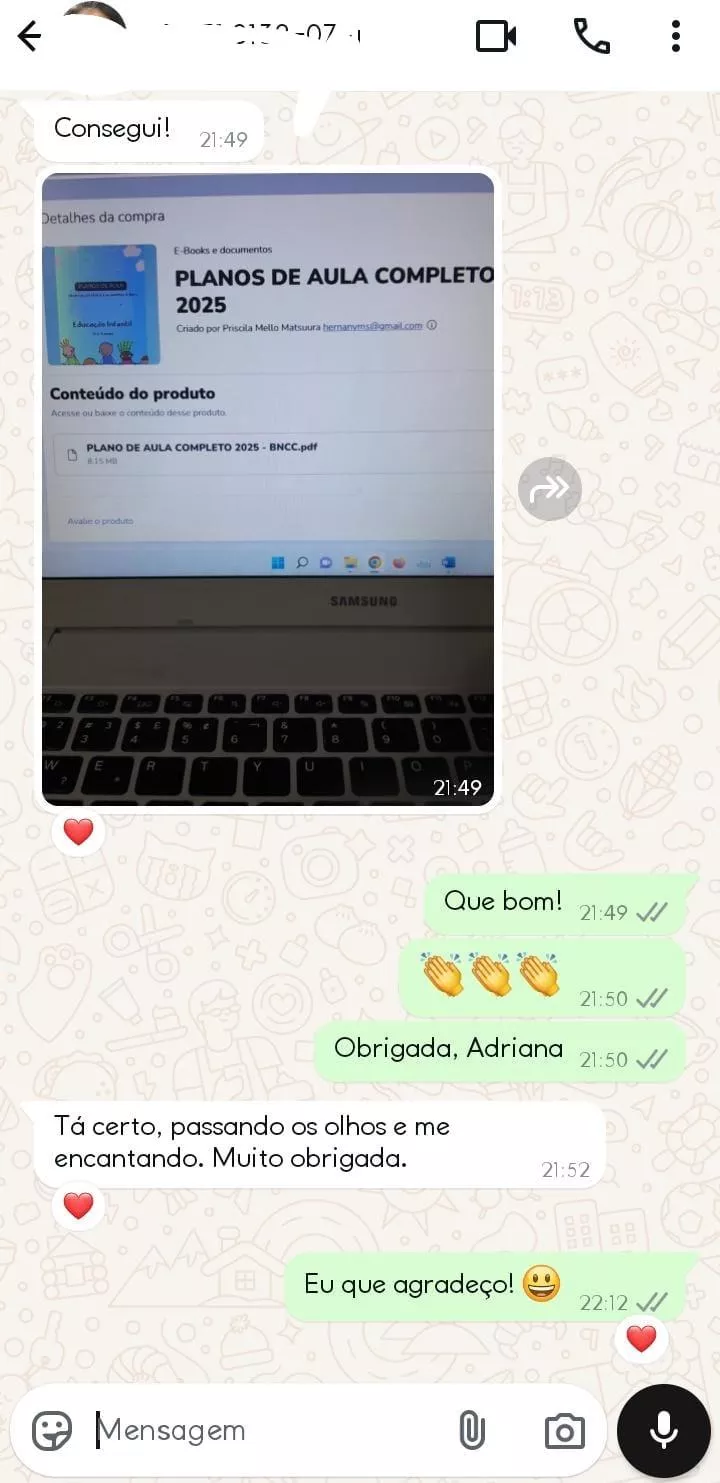Open the emoji and sticker picker

(52, 1431)
